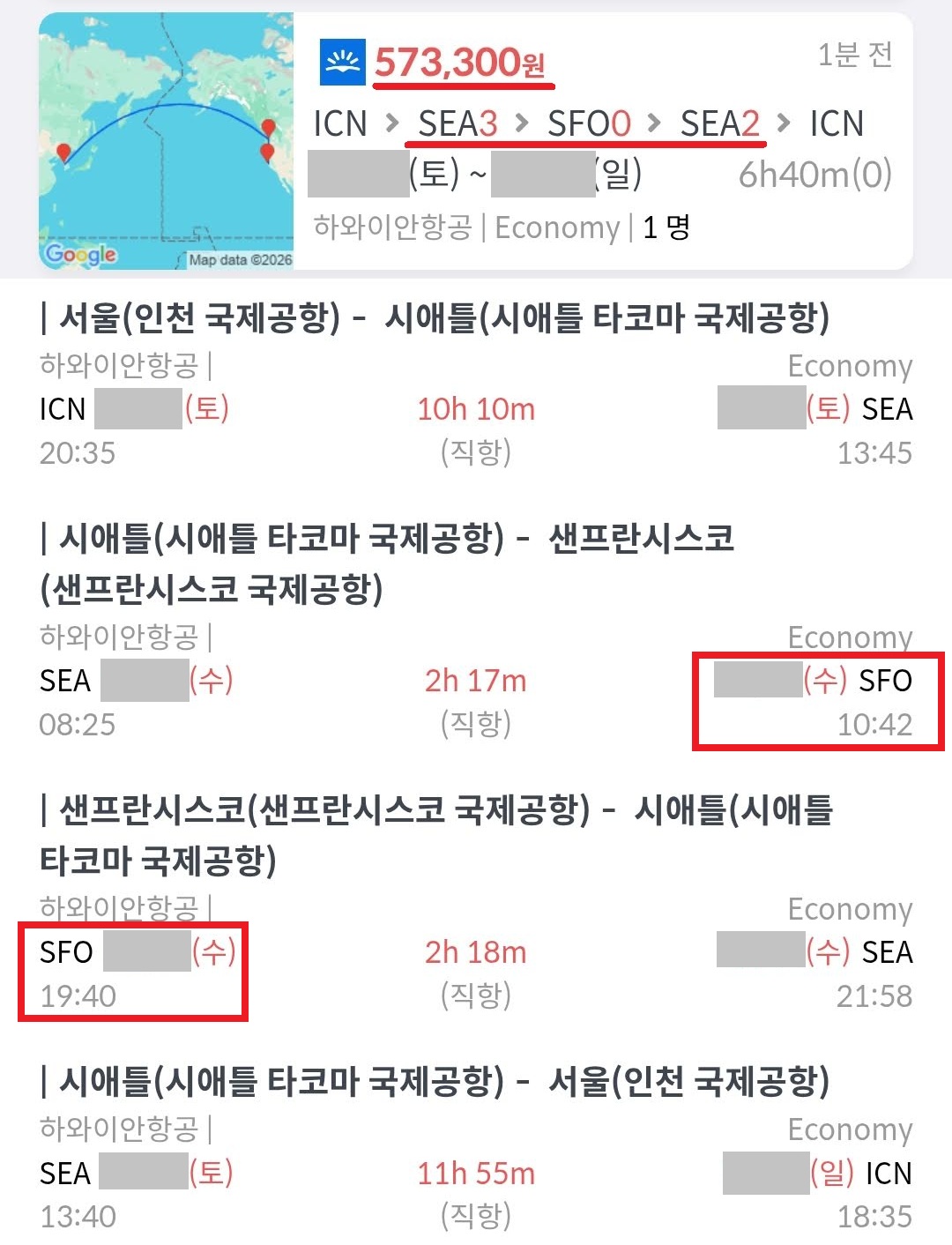
Task: Select the 하와이안항공 carrier name
Action: (x=392, y=227)
